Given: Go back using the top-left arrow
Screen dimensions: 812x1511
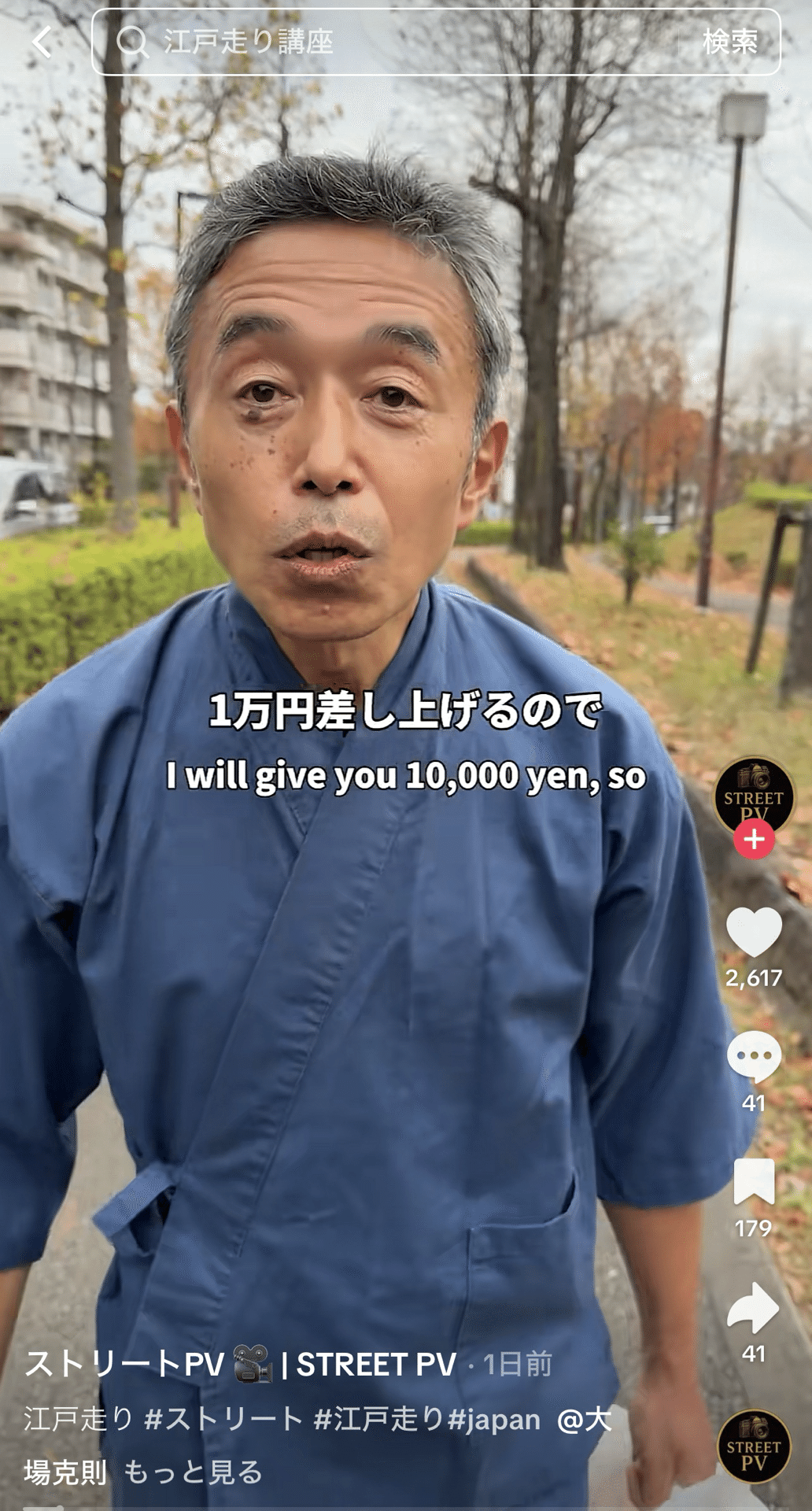Looking at the screenshot, I should click(42, 42).
